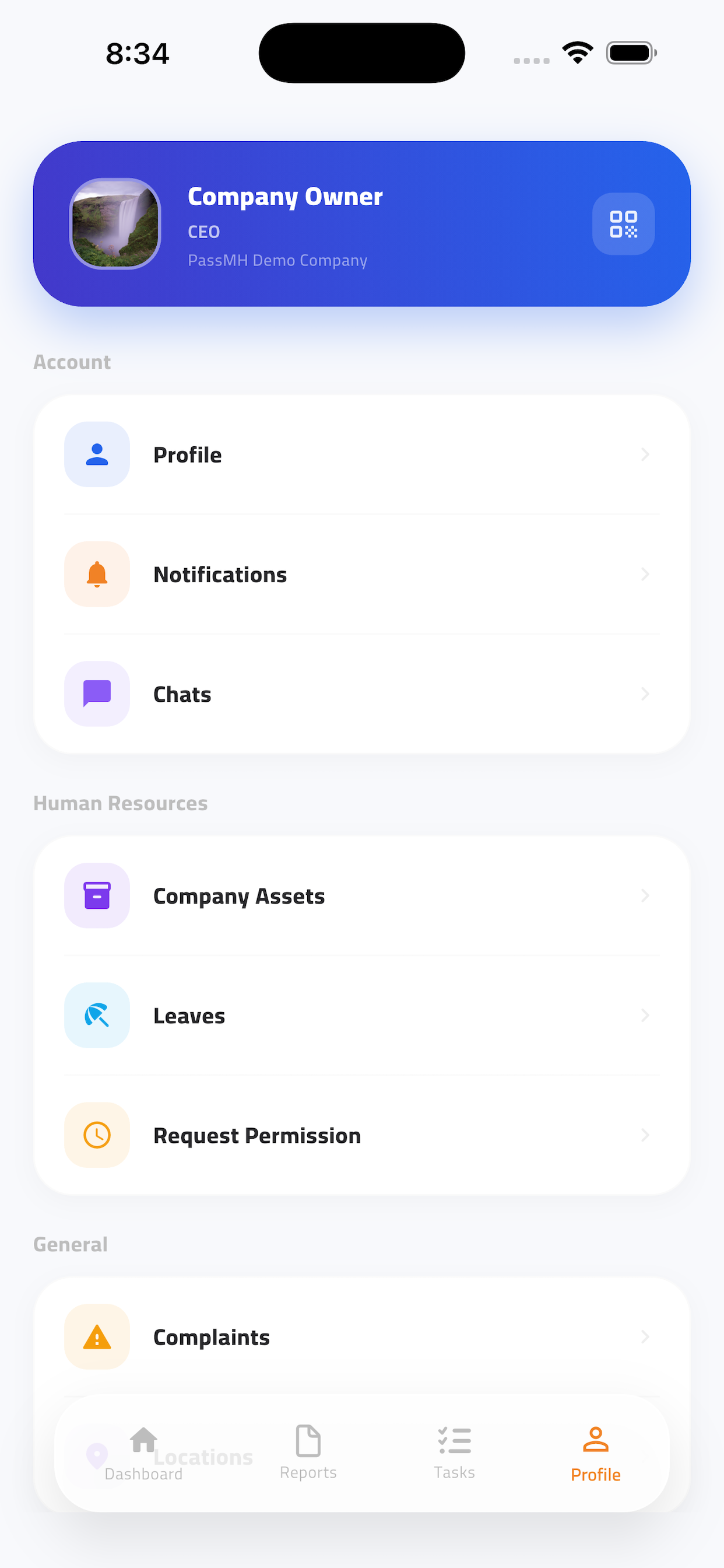This screenshot has width=724, height=1568.
Task: Open the Request Permission item
Action: click(361, 1135)
